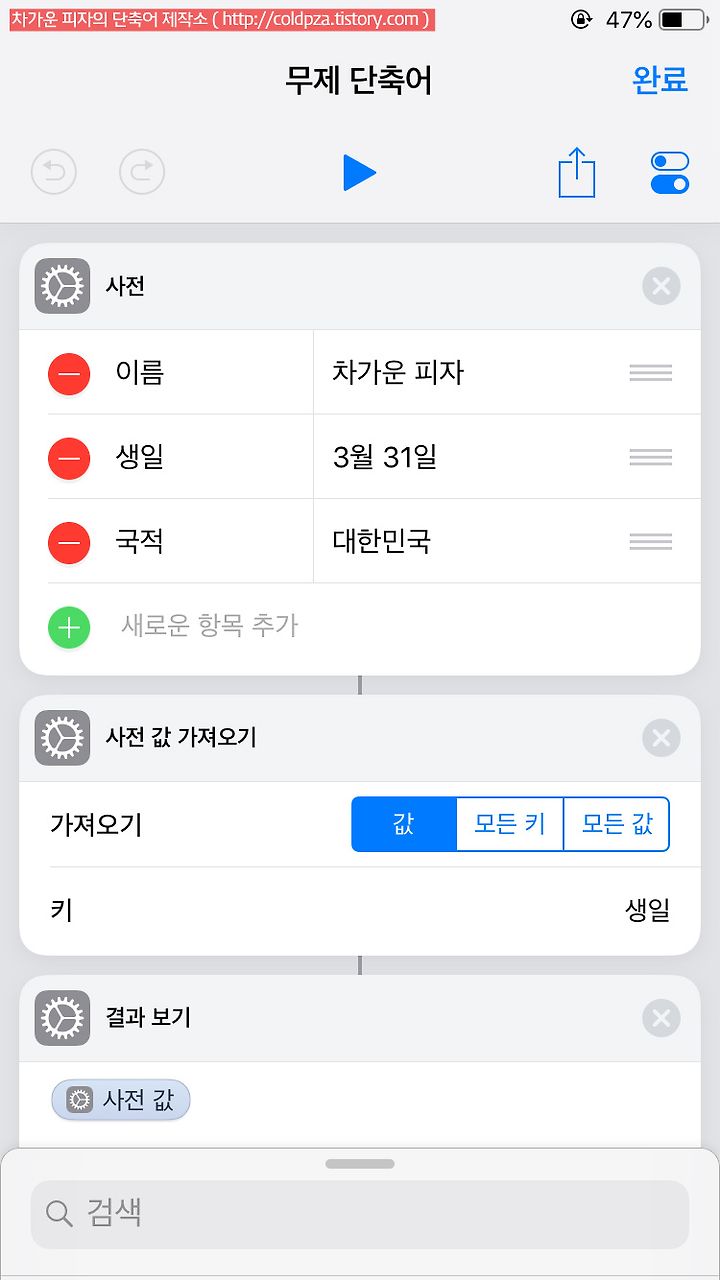Run the shortcut with the play button
This screenshot has width=720, height=1280.
[359, 173]
